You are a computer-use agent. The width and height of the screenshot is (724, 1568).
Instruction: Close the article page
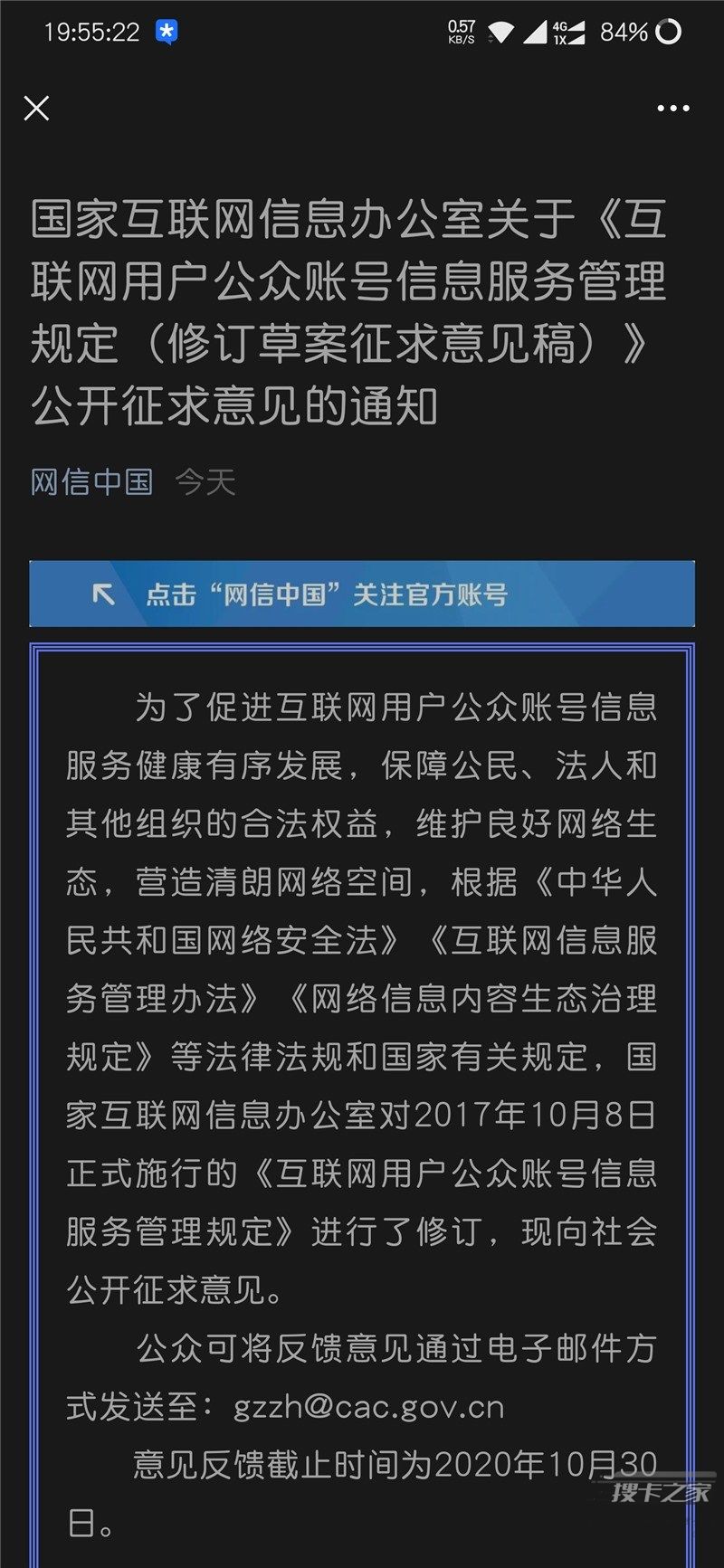(36, 109)
